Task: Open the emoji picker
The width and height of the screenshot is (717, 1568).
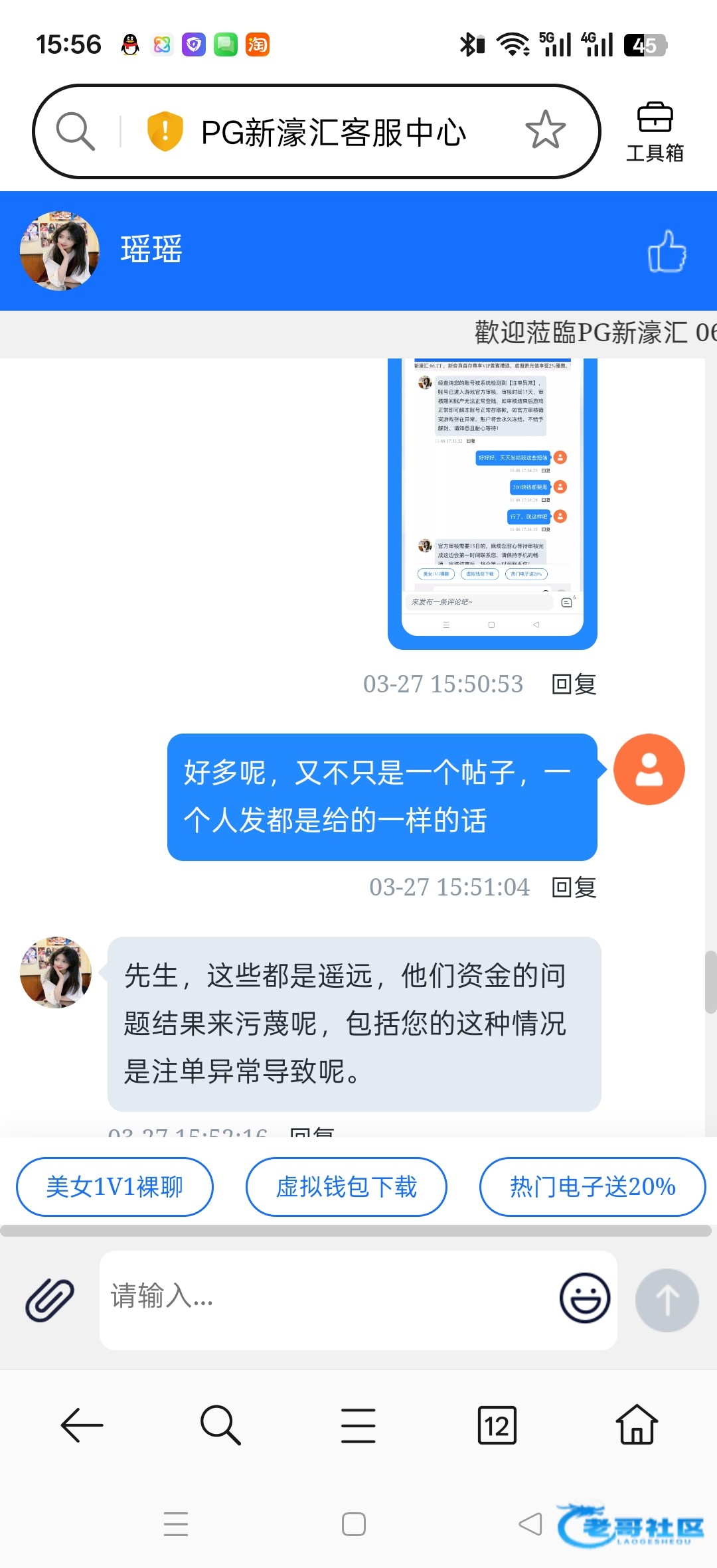Action: click(585, 1298)
